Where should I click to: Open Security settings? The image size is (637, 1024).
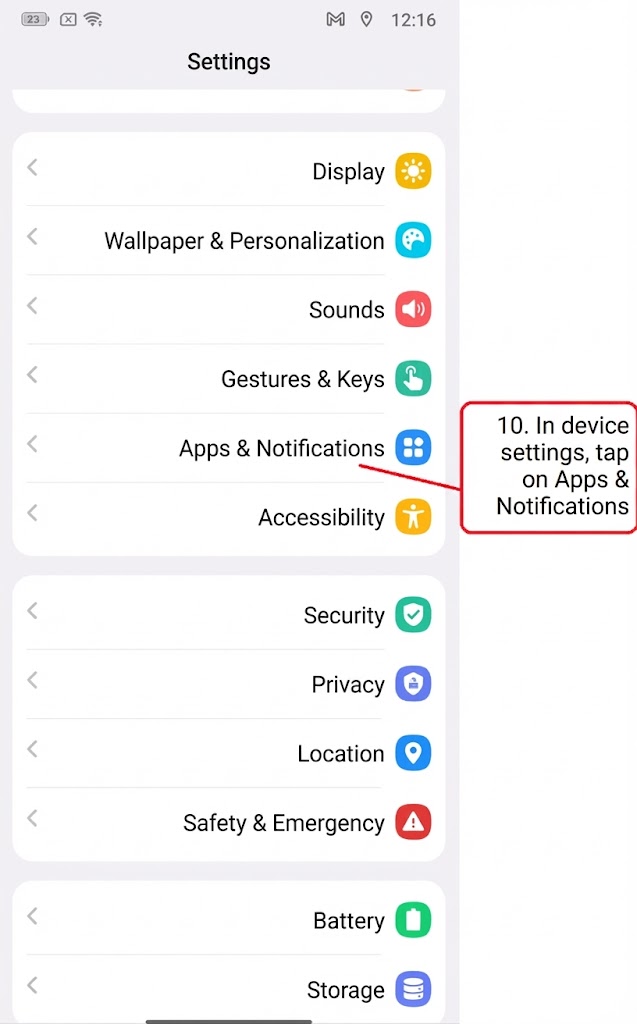click(343, 615)
